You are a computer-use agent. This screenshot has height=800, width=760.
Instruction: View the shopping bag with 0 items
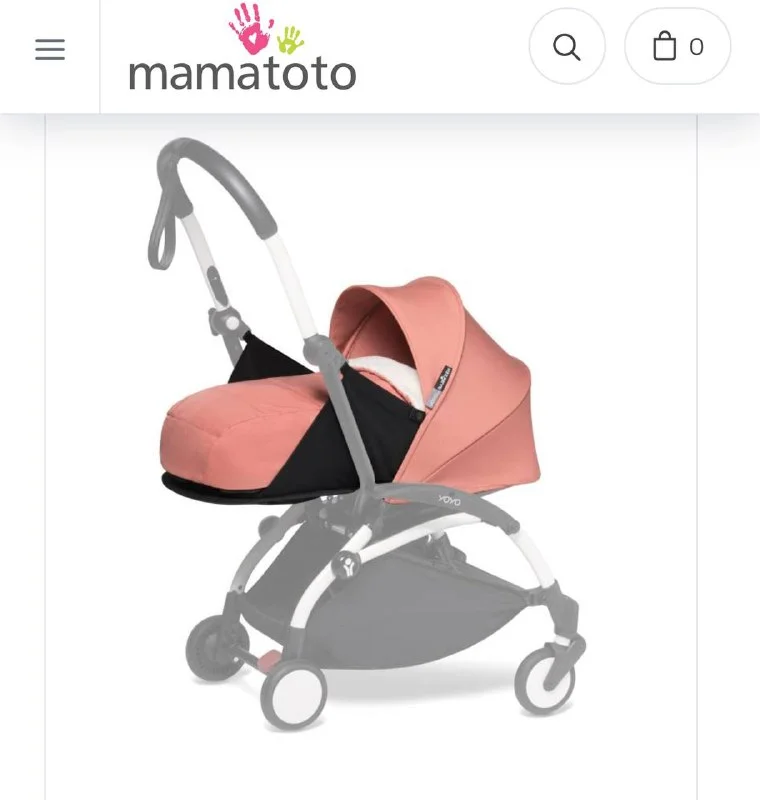coord(678,47)
